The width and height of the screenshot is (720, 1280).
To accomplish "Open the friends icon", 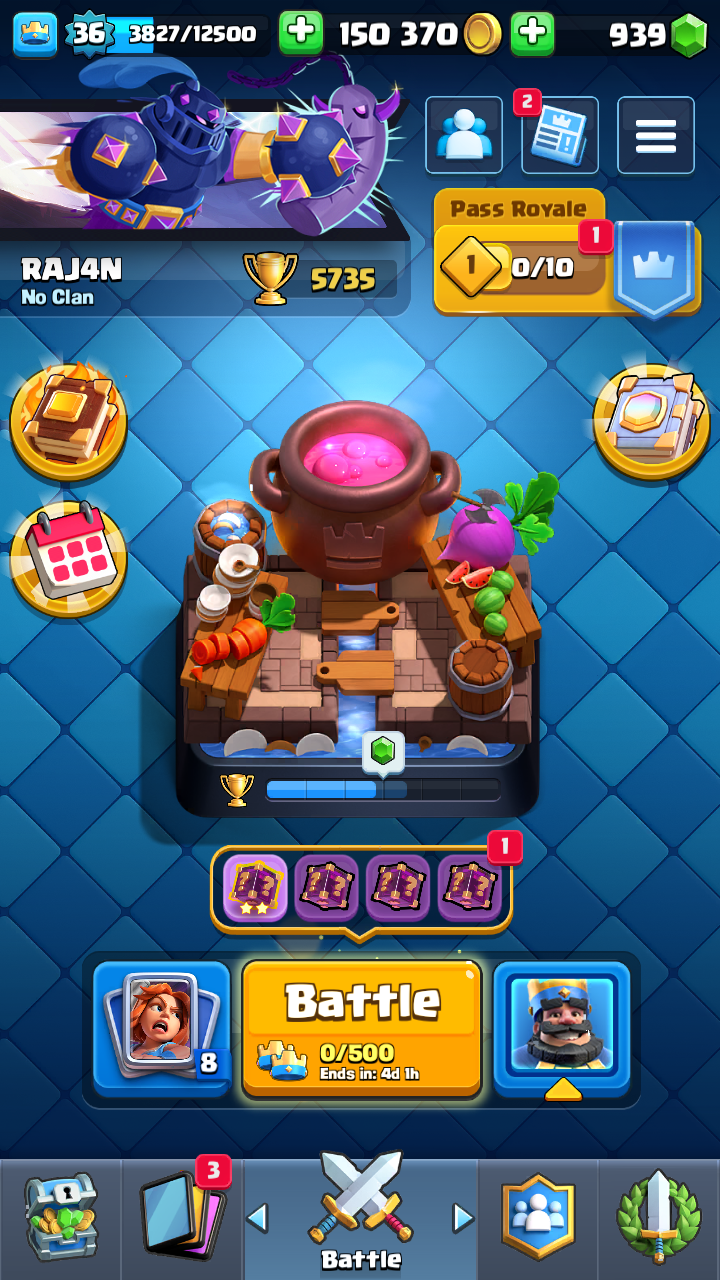I will (464, 135).
